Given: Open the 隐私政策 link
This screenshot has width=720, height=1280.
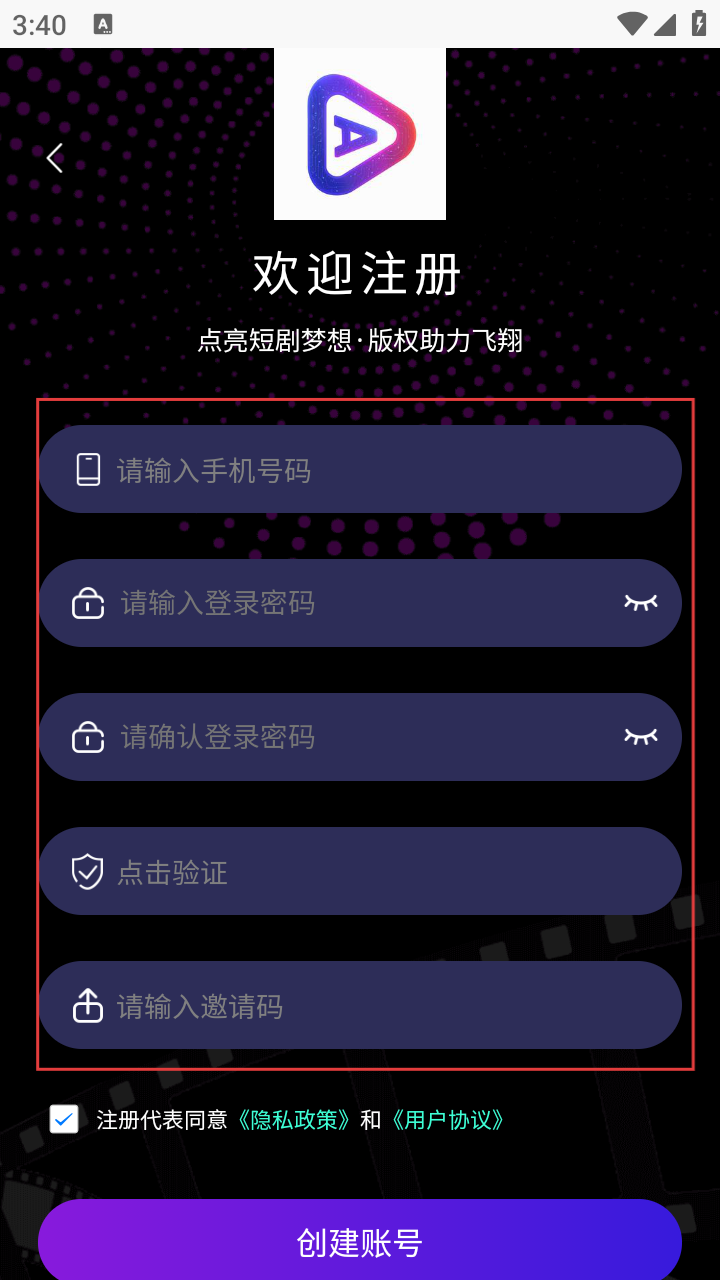Looking at the screenshot, I should pyautogui.click(x=294, y=1120).
